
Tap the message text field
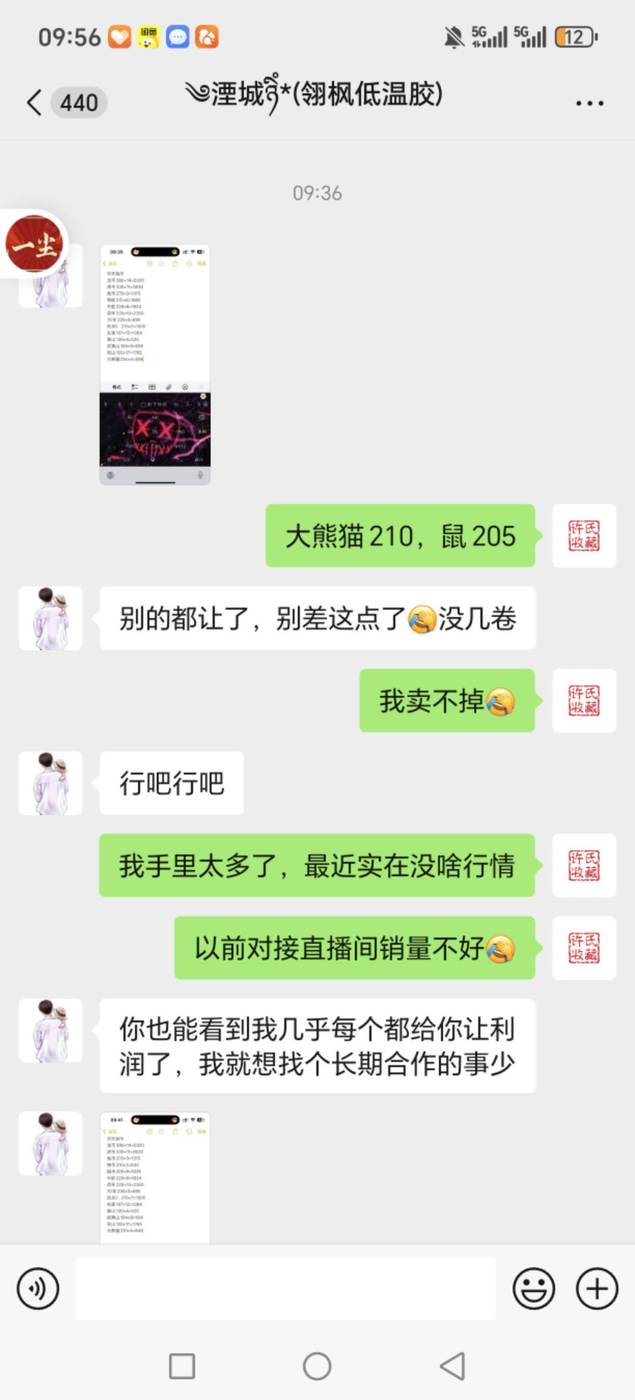tap(285, 1288)
